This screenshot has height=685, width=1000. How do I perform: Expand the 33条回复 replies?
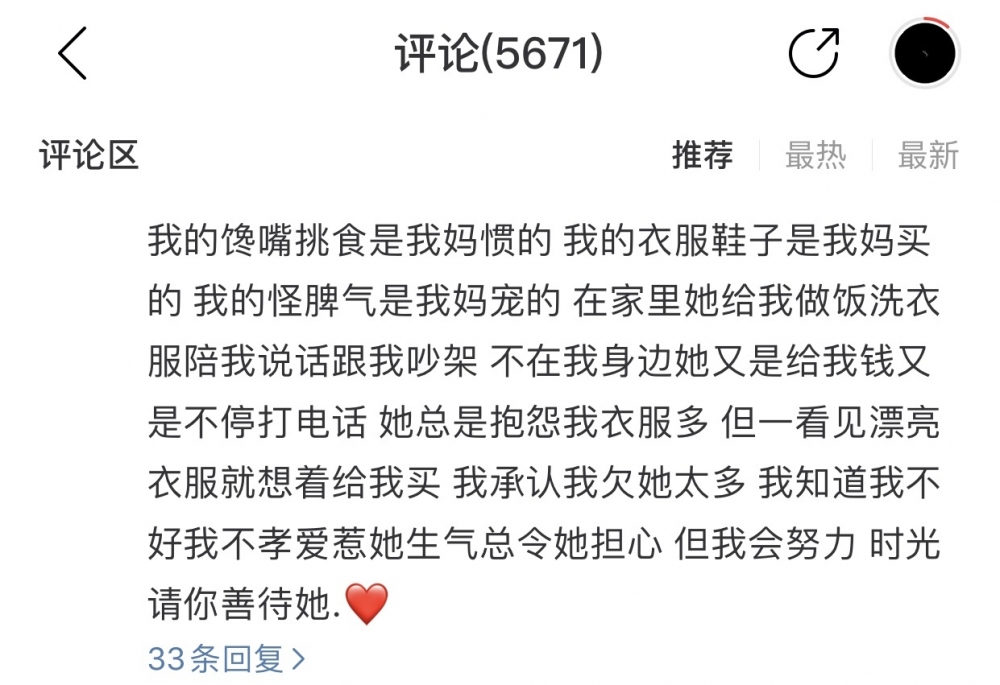227,659
